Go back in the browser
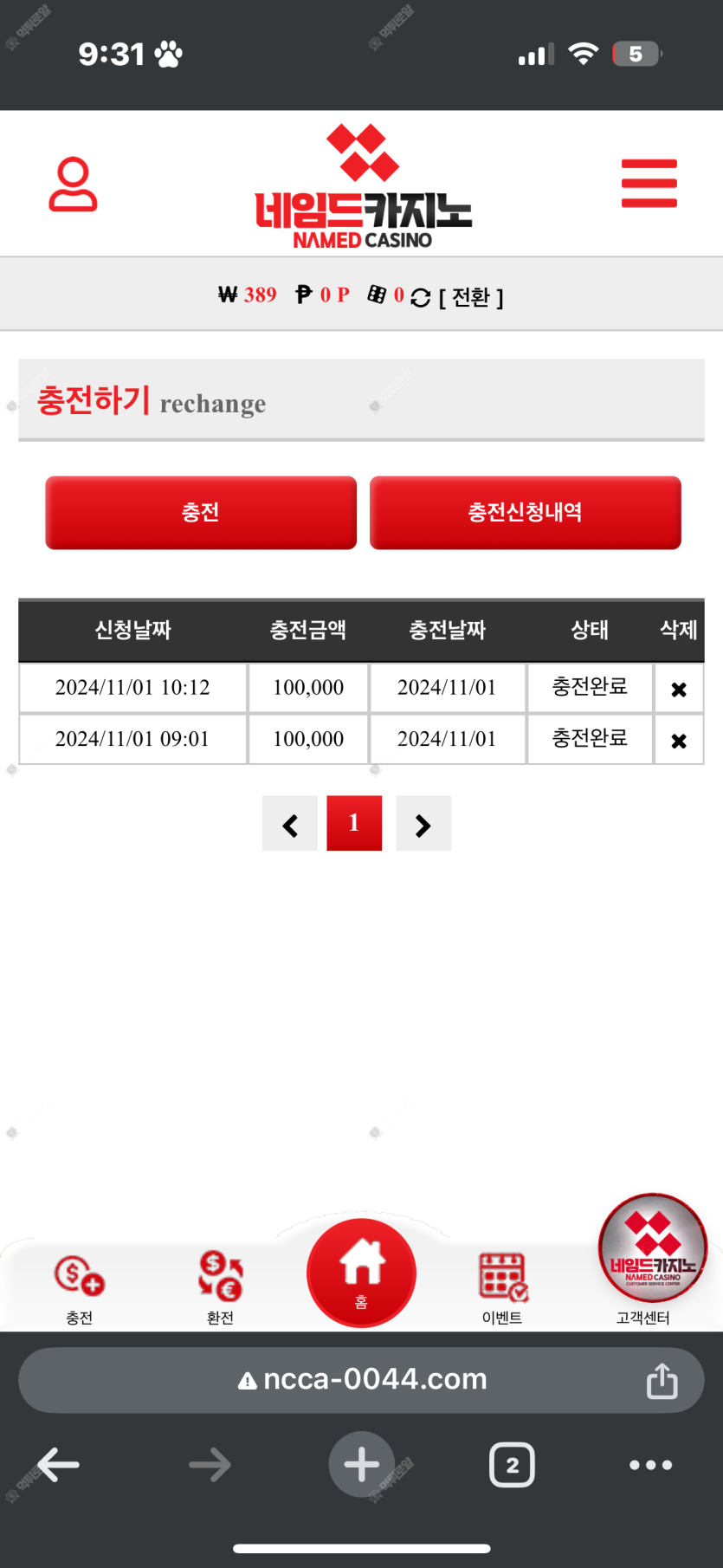 point(58,1465)
